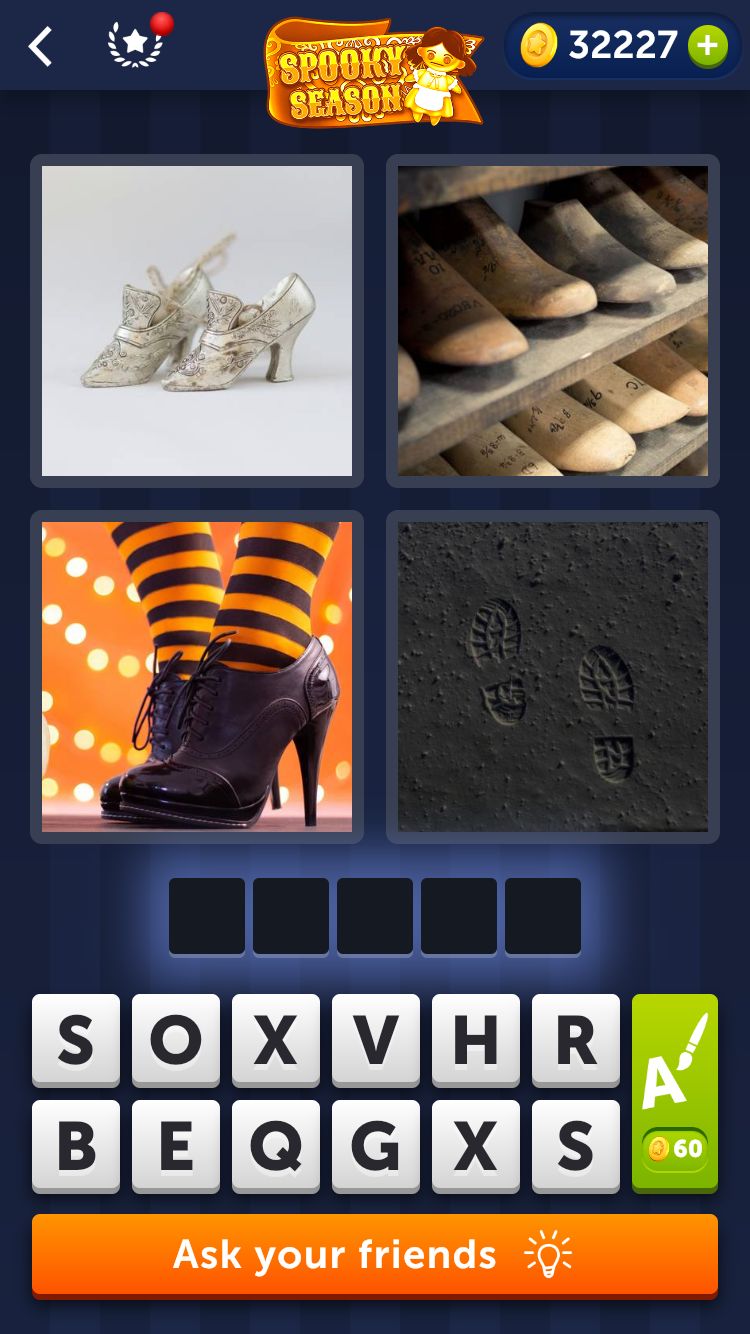Go back with the arrow icon
750x1334 pixels.
tap(40, 46)
